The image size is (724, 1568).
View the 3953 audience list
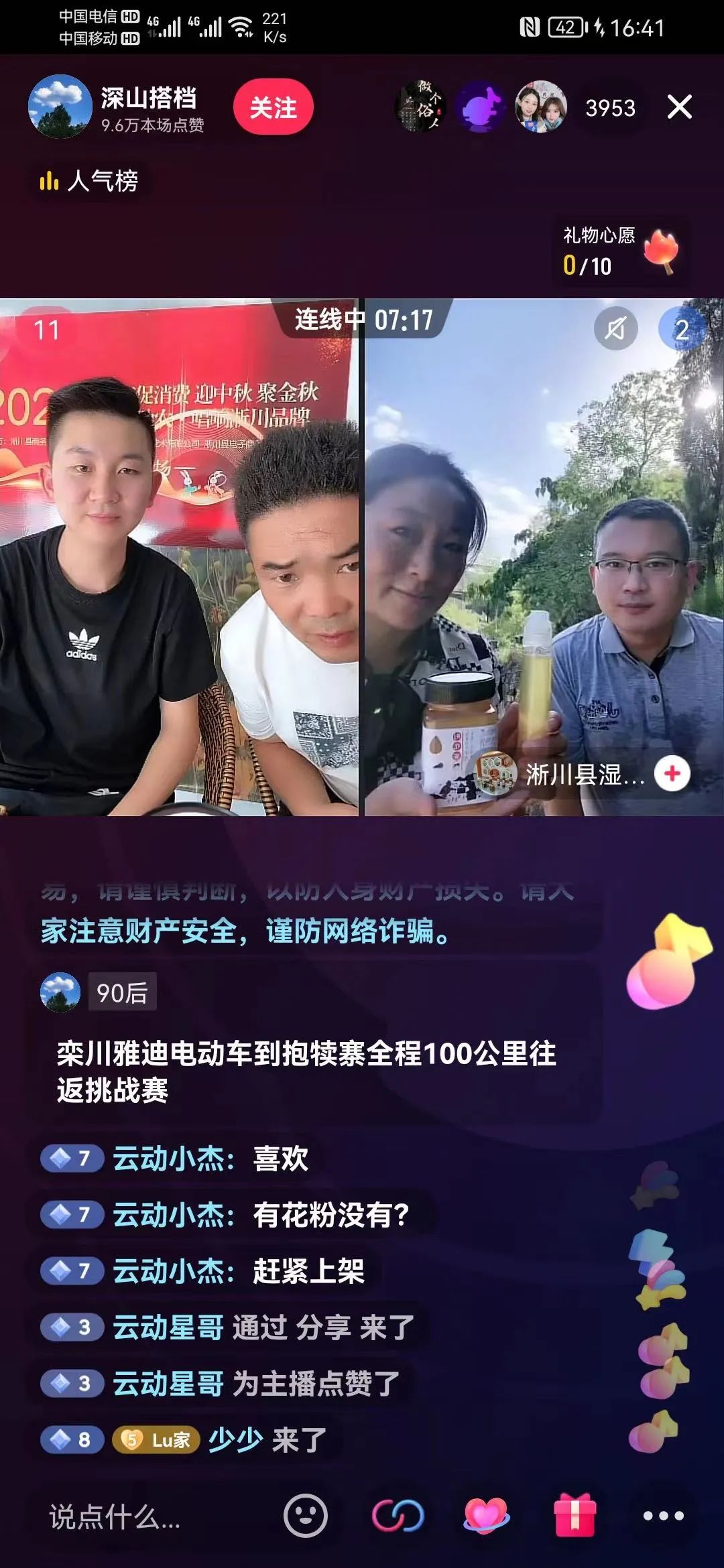click(x=609, y=108)
